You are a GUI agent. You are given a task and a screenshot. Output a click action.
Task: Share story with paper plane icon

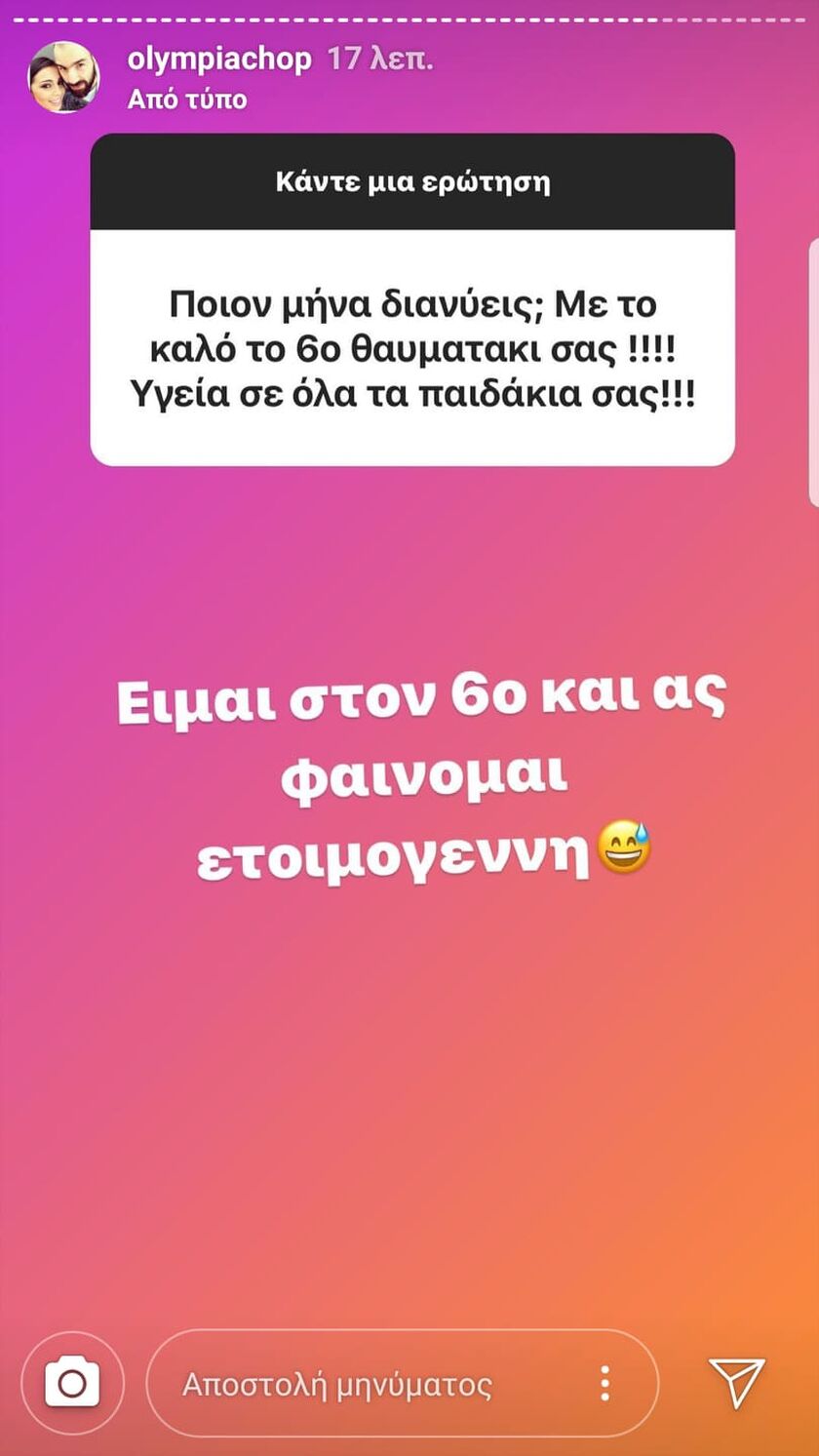(x=736, y=1383)
